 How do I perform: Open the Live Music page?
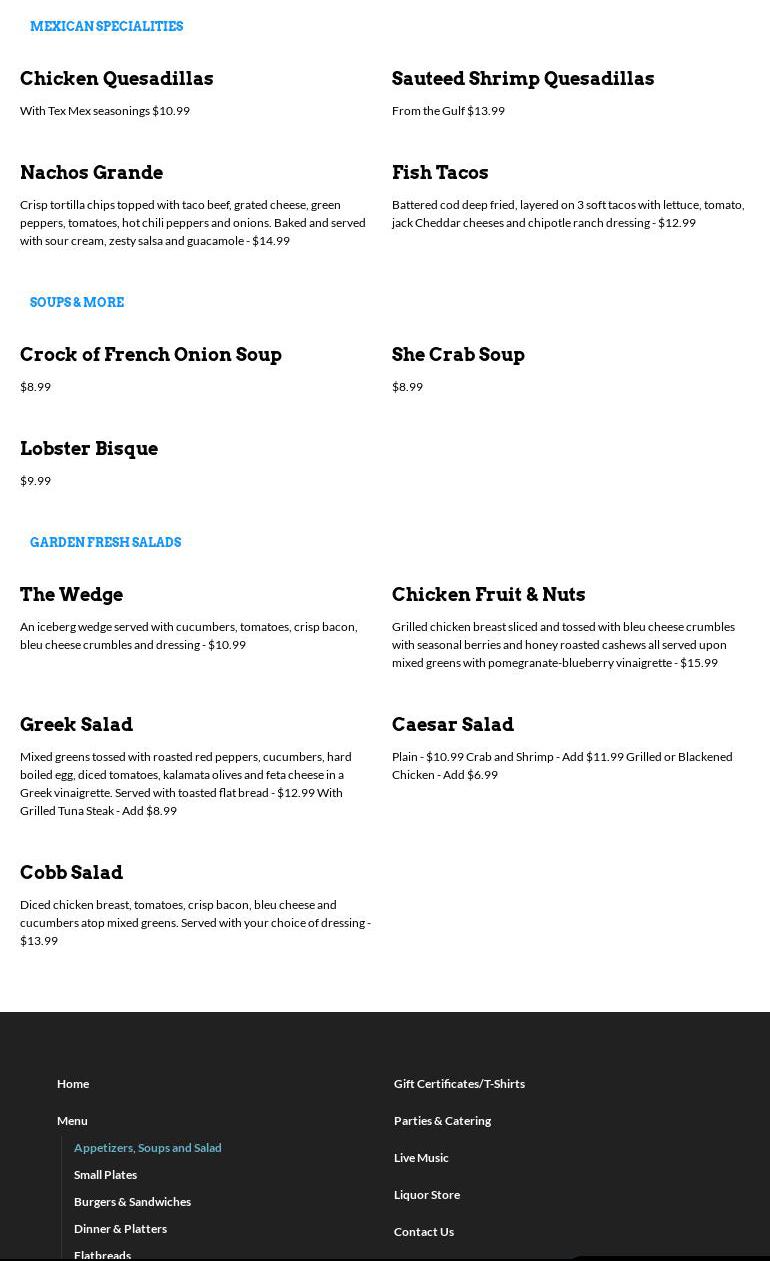421,1158
